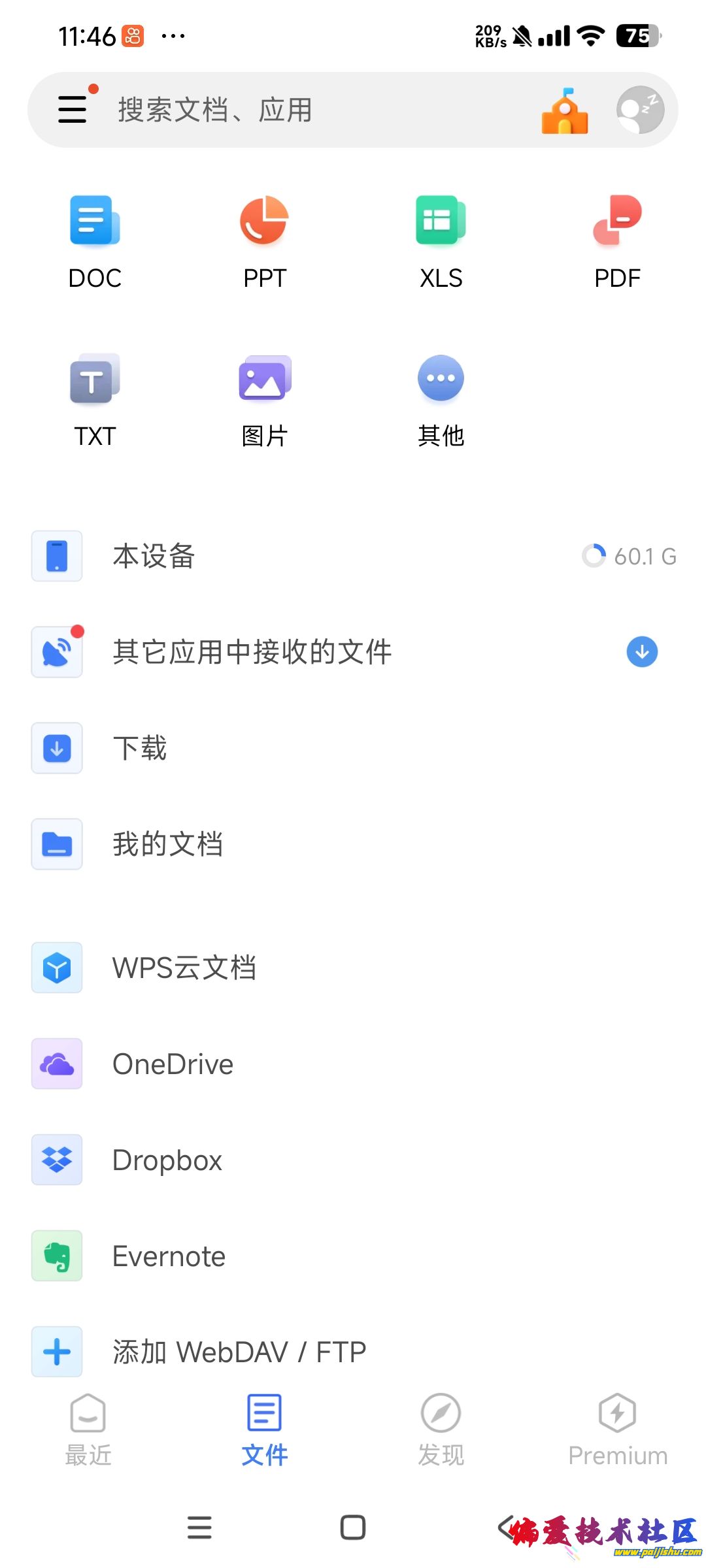Switch to the 发现 tab
This screenshot has width=706, height=1568.
click(441, 1429)
